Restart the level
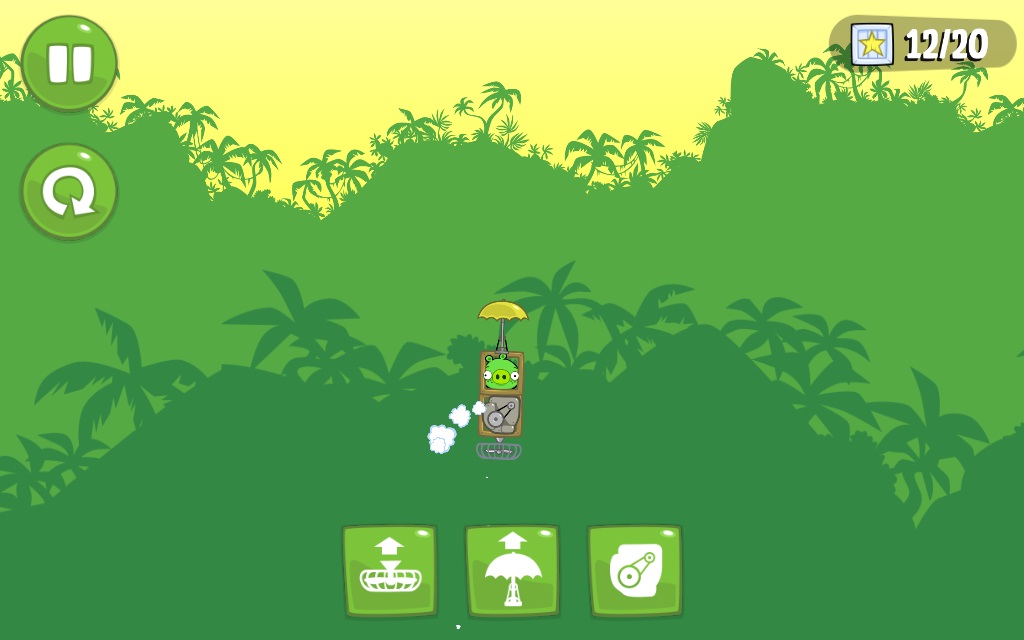This screenshot has width=1024, height=640. (69, 191)
